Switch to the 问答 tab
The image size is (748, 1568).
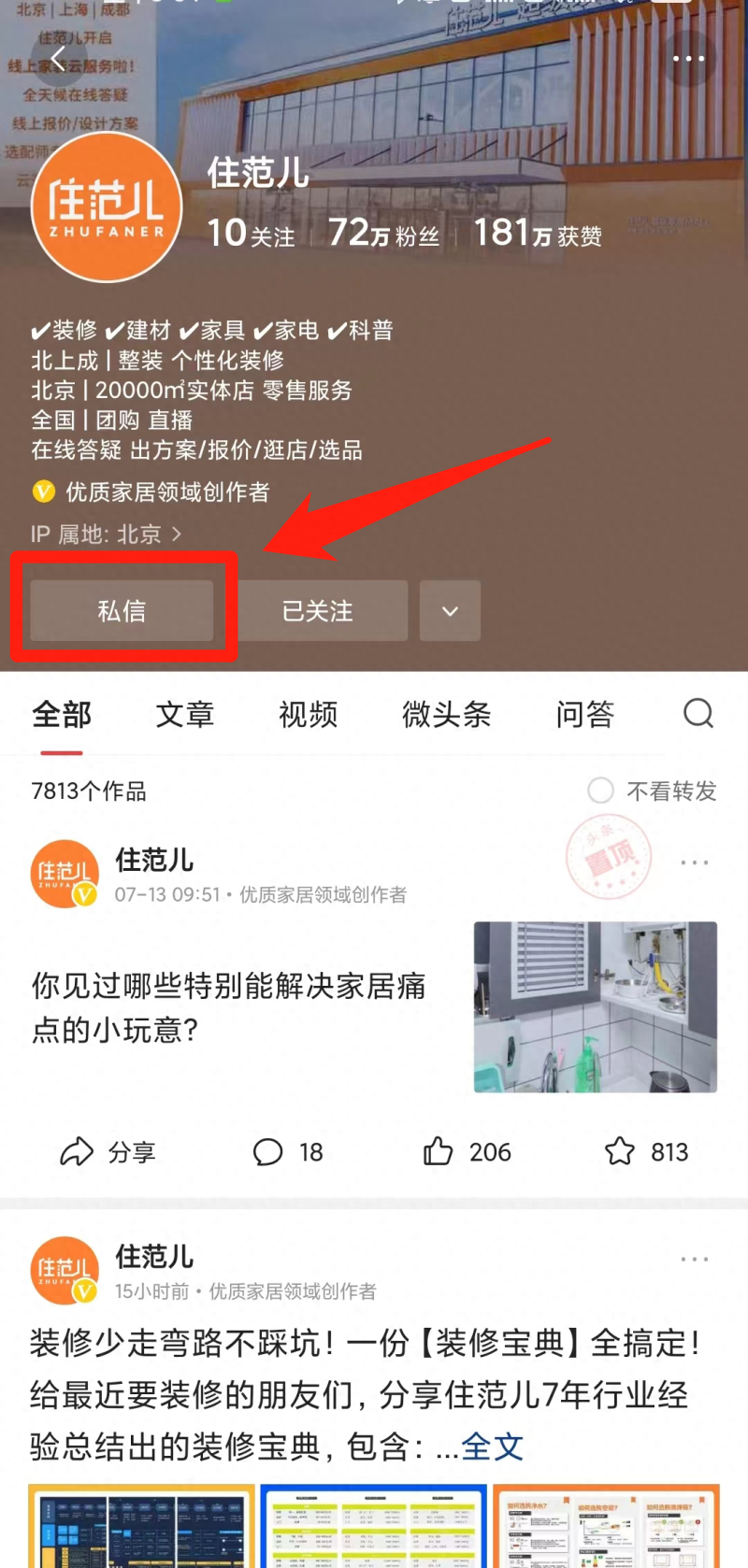584,715
